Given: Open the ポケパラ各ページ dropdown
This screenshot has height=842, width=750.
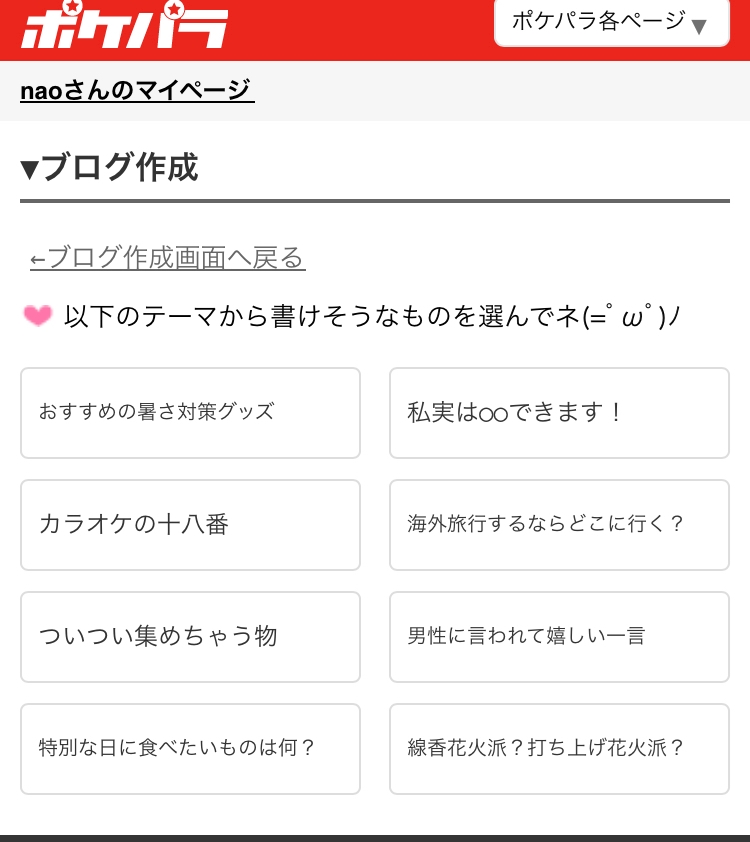Looking at the screenshot, I should (611, 22).
